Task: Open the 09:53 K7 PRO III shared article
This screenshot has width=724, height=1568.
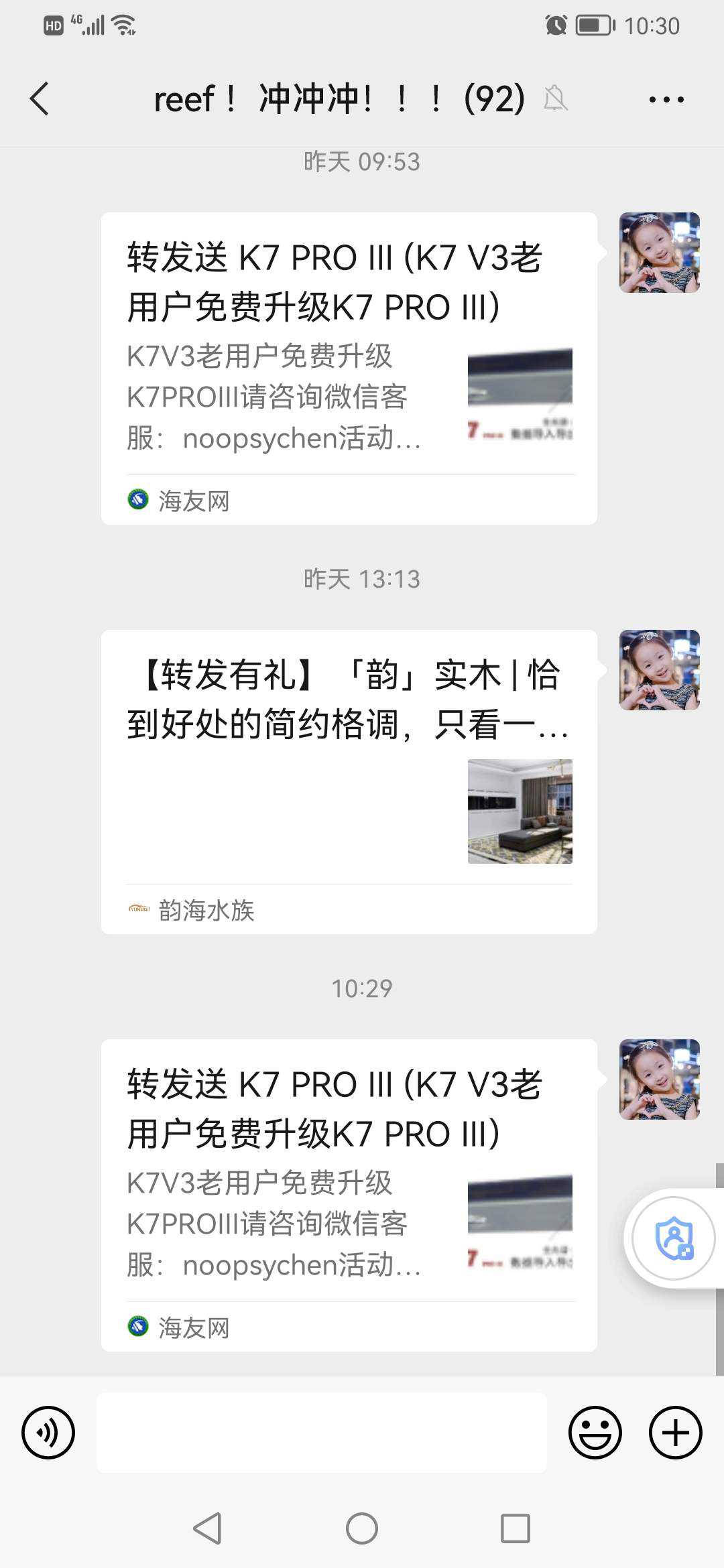Action: [x=349, y=369]
